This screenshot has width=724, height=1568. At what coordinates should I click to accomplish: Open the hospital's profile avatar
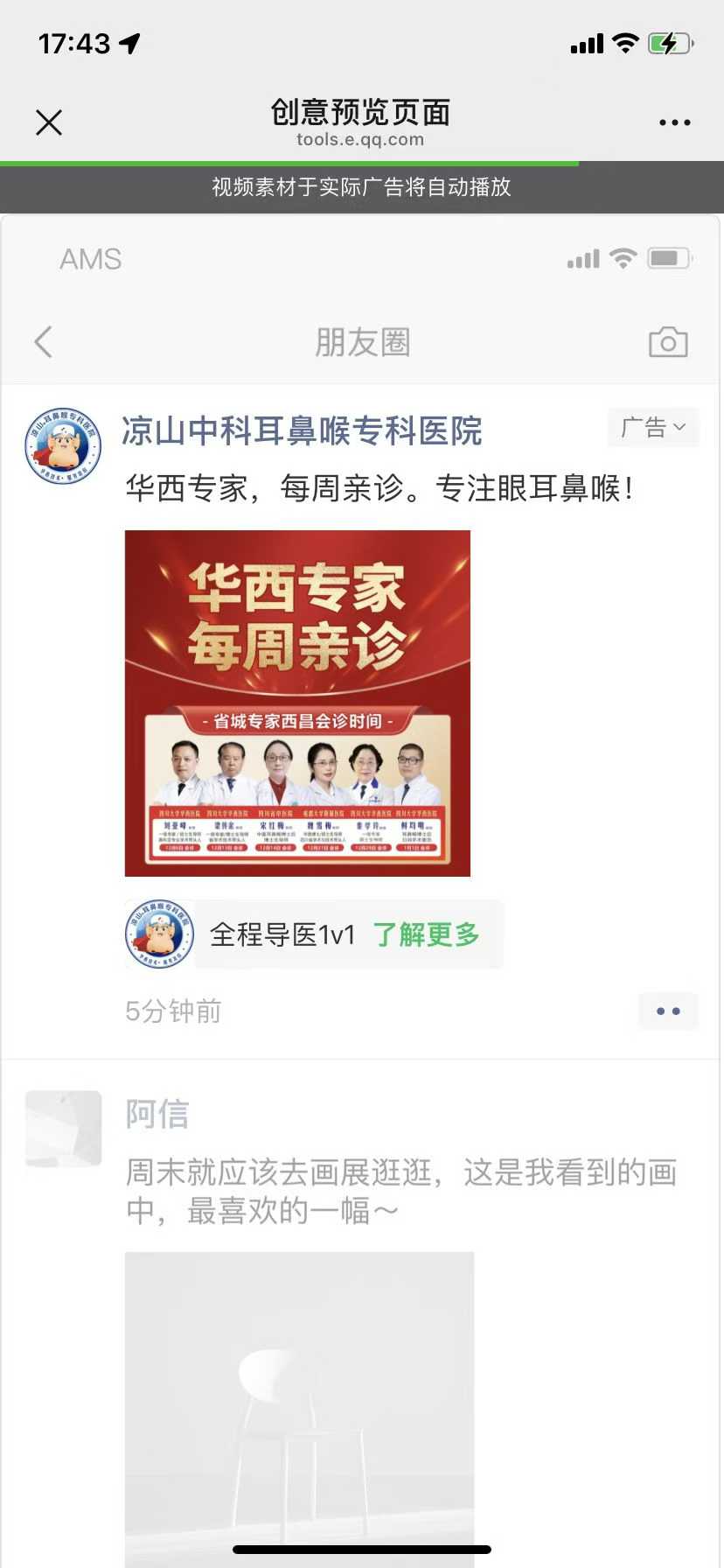63,445
